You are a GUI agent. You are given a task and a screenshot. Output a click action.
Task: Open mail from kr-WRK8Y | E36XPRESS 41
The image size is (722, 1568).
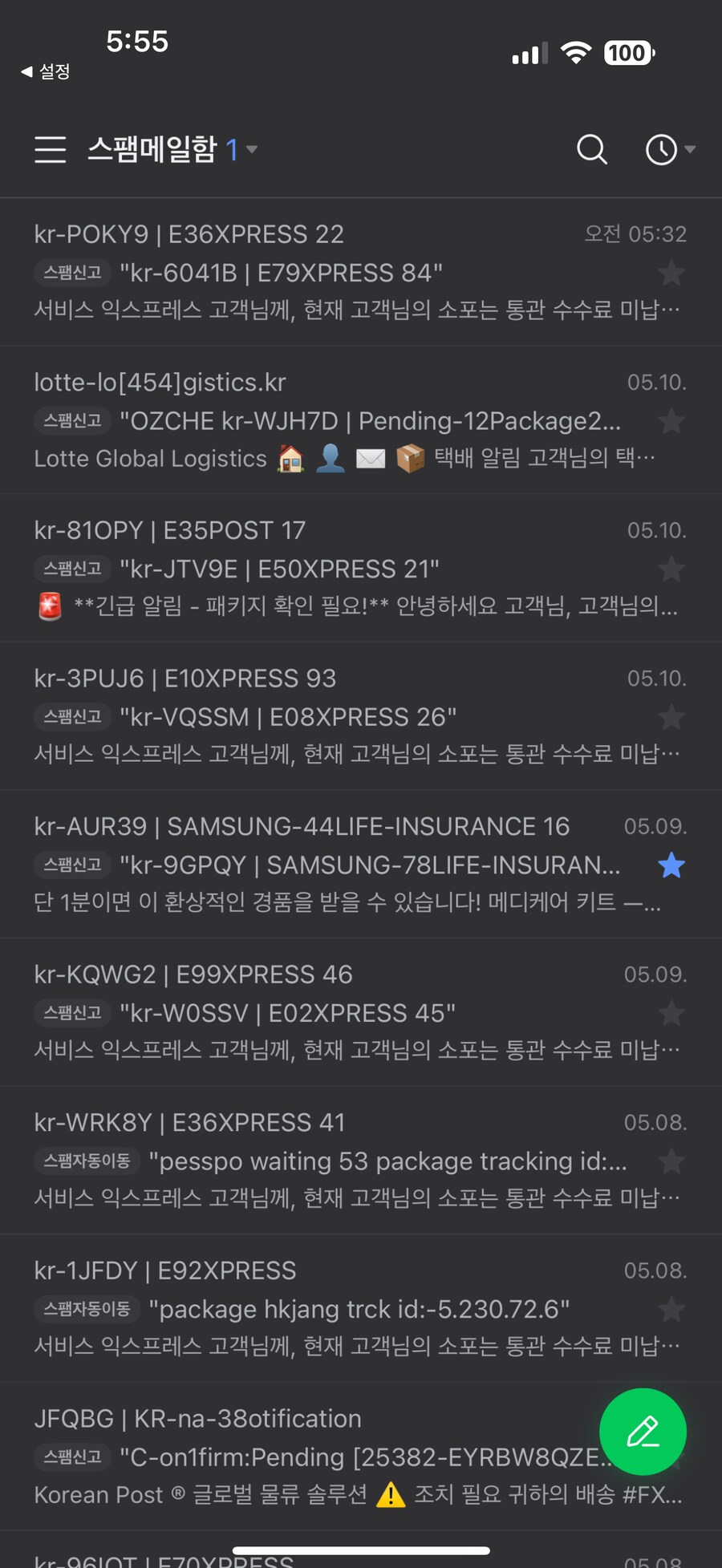(x=321, y=1161)
